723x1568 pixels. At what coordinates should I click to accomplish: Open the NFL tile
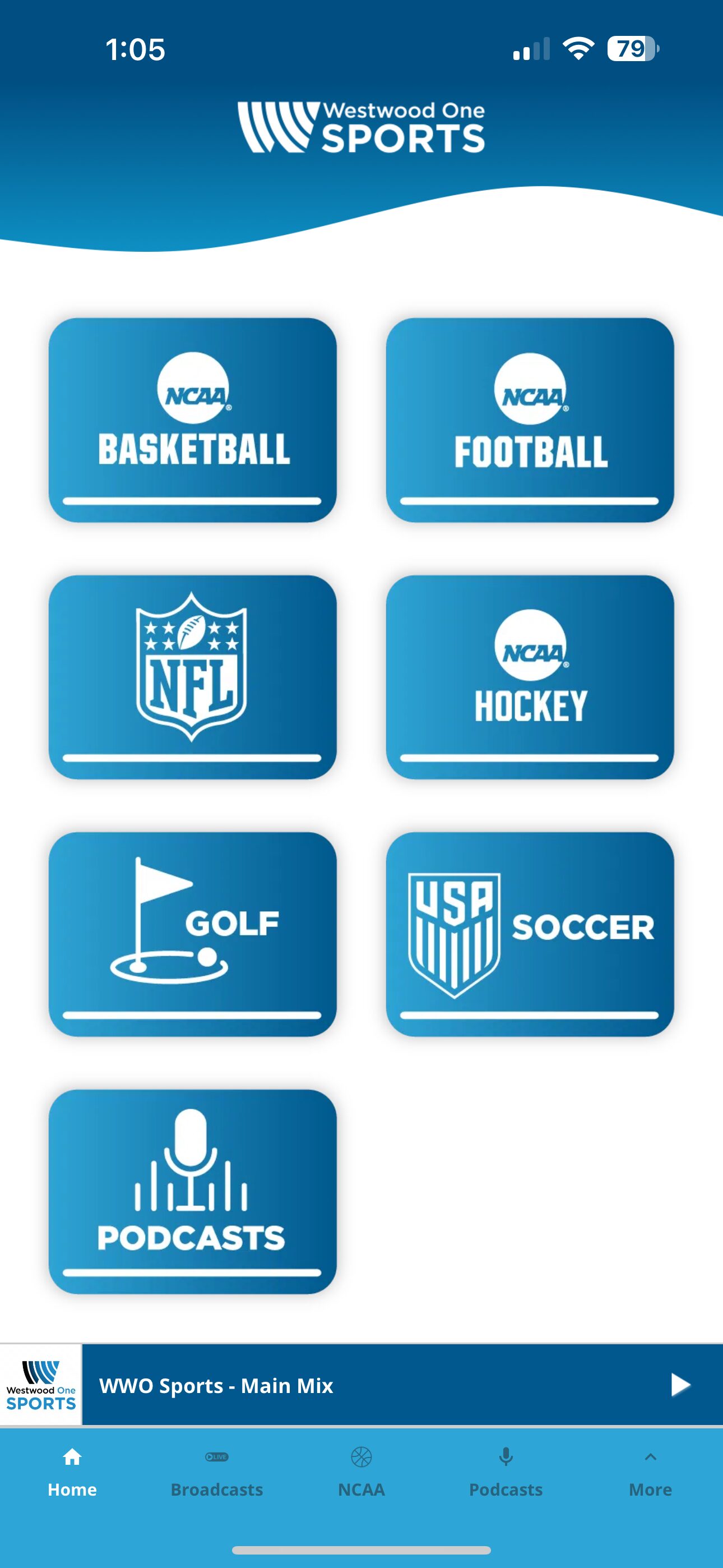click(192, 676)
